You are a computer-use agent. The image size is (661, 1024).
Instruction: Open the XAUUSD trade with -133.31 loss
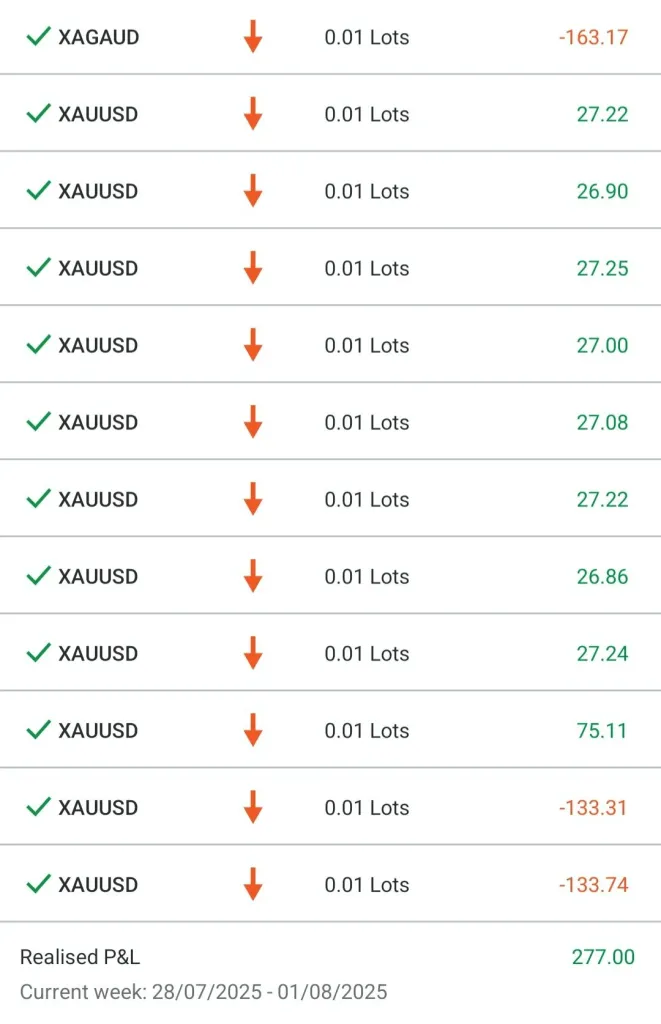pyautogui.click(x=330, y=807)
